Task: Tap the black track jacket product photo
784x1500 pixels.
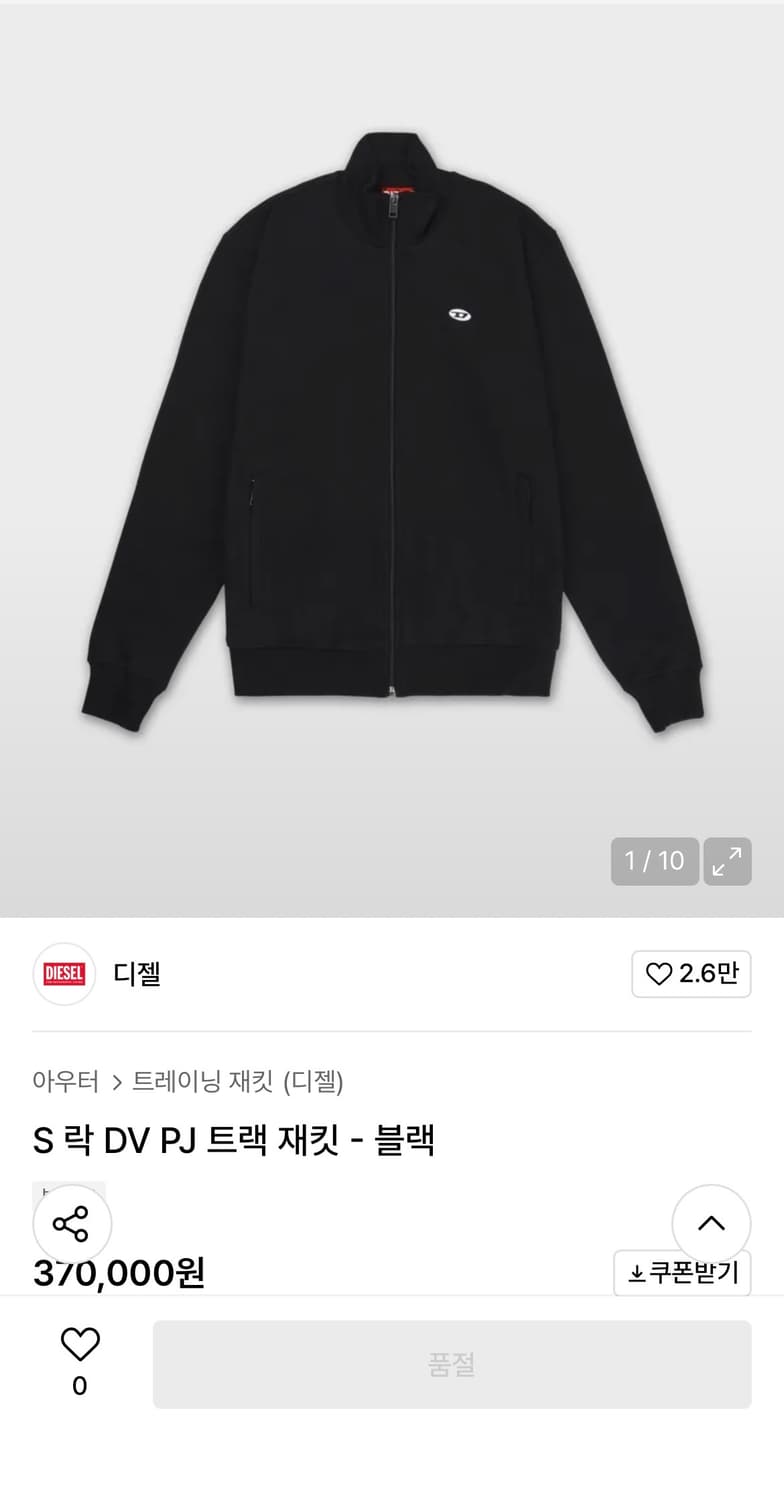Action: coord(392,430)
